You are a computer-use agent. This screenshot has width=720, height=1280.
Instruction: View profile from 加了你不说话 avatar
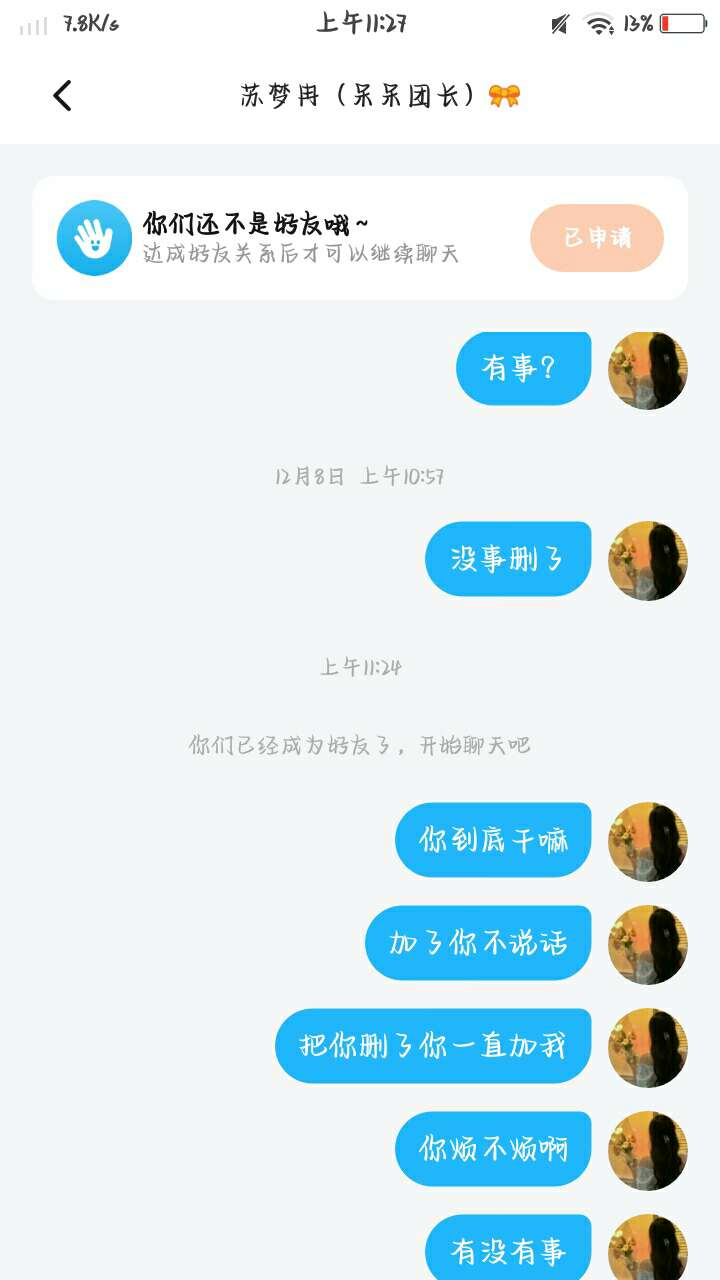(647, 944)
